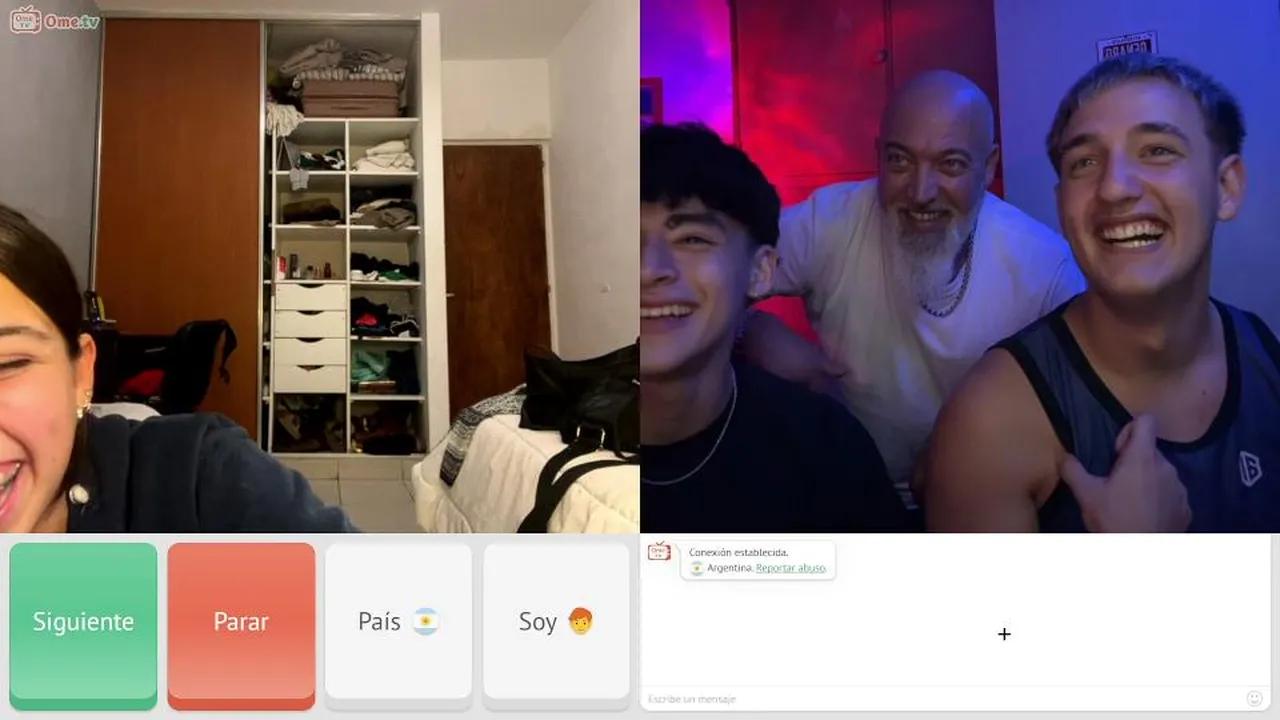Open the emoji picker smiley icon

click(1254, 698)
